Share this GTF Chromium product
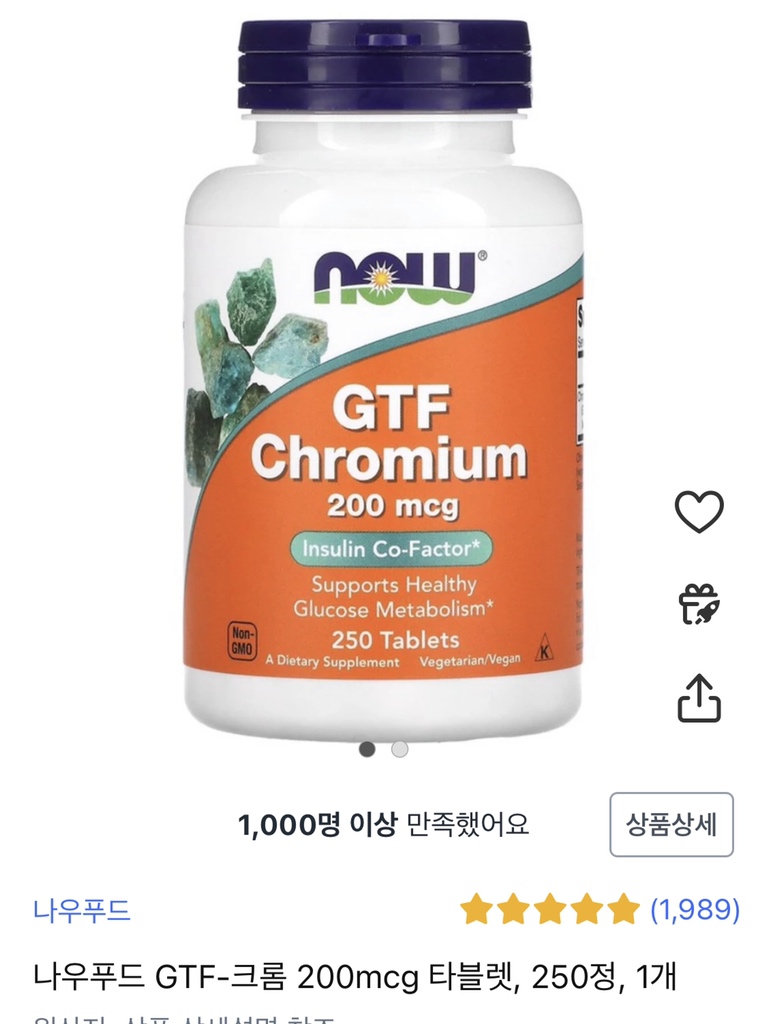 pyautogui.click(x=699, y=698)
